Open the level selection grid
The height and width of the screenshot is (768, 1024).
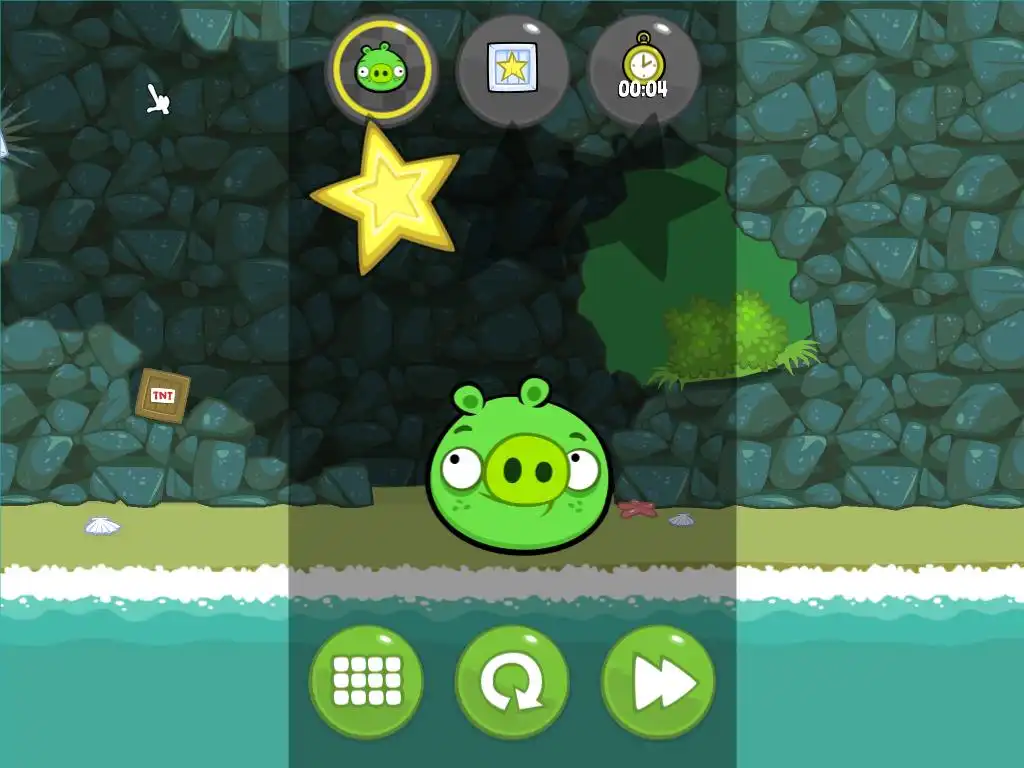pos(366,682)
